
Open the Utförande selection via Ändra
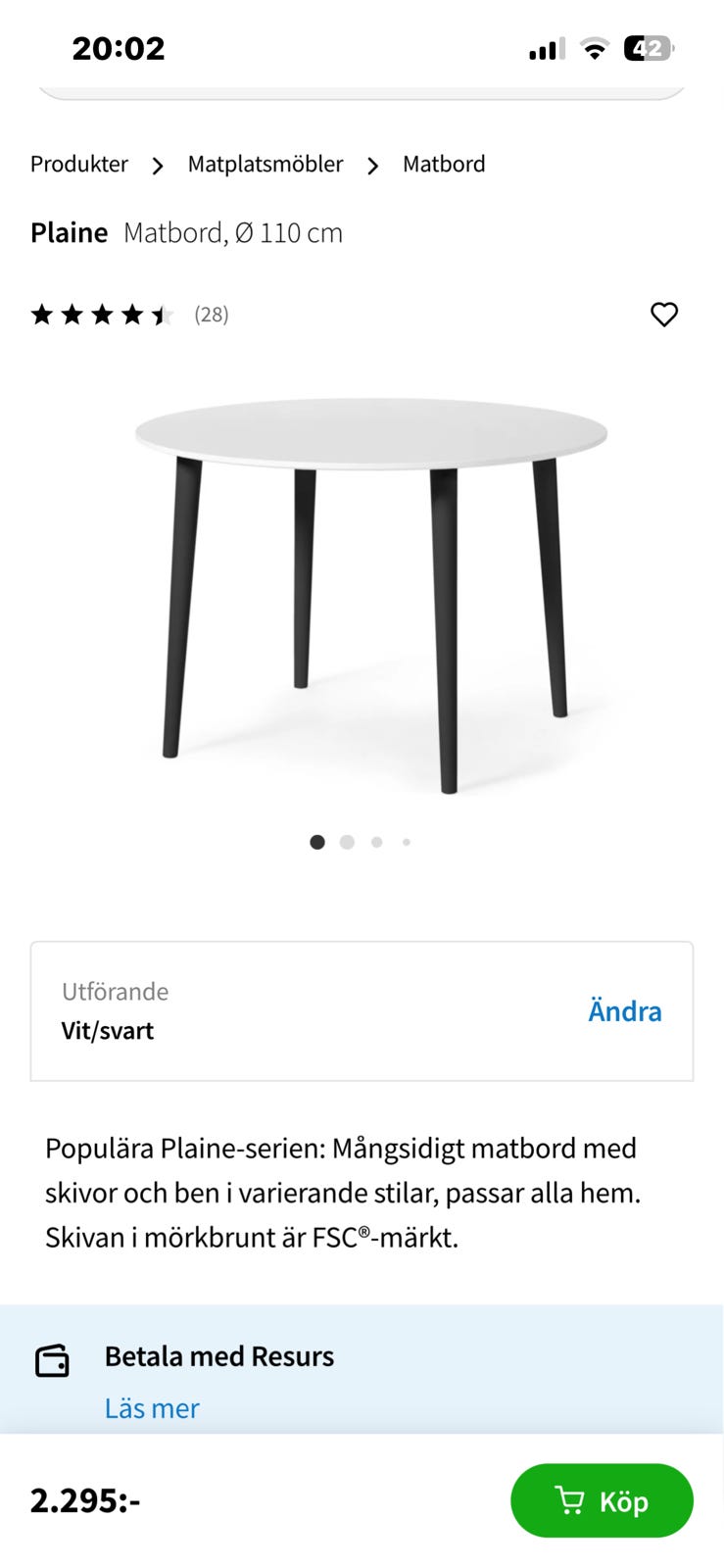(x=625, y=1010)
